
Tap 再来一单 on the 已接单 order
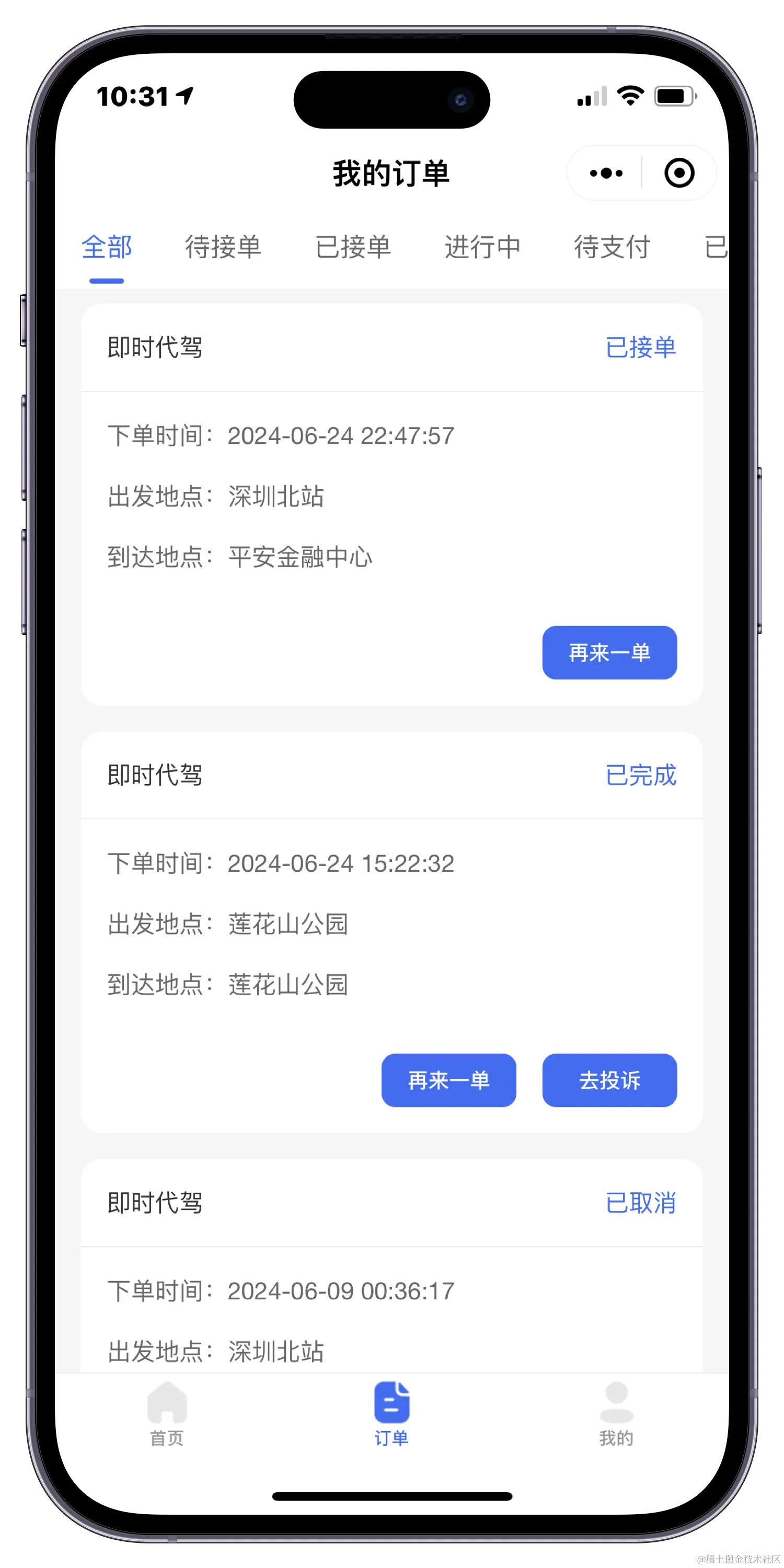pyautogui.click(x=609, y=652)
